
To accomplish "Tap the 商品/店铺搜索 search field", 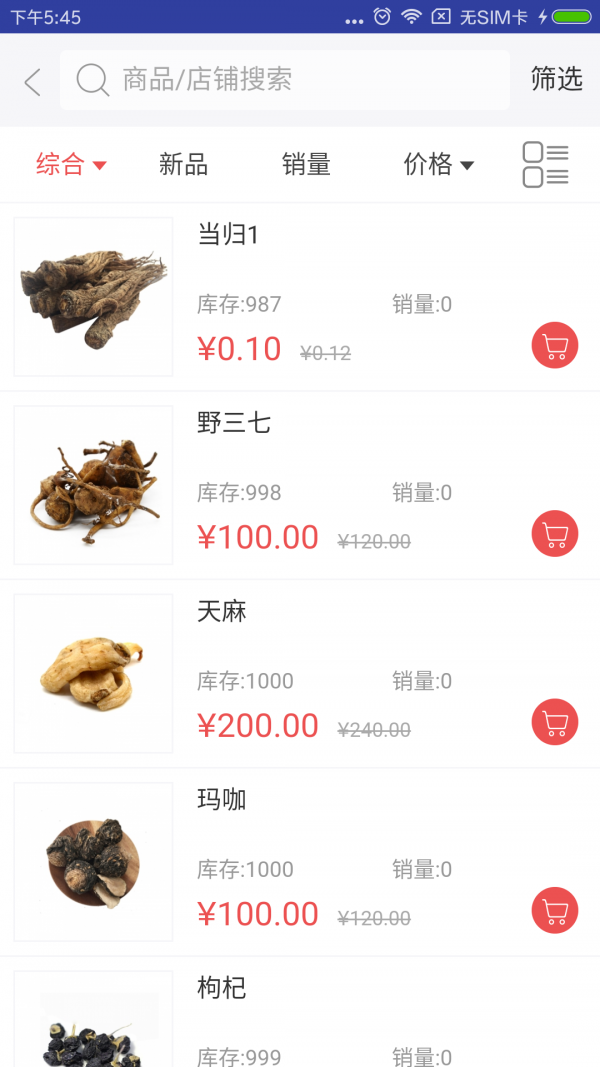I will tap(285, 80).
